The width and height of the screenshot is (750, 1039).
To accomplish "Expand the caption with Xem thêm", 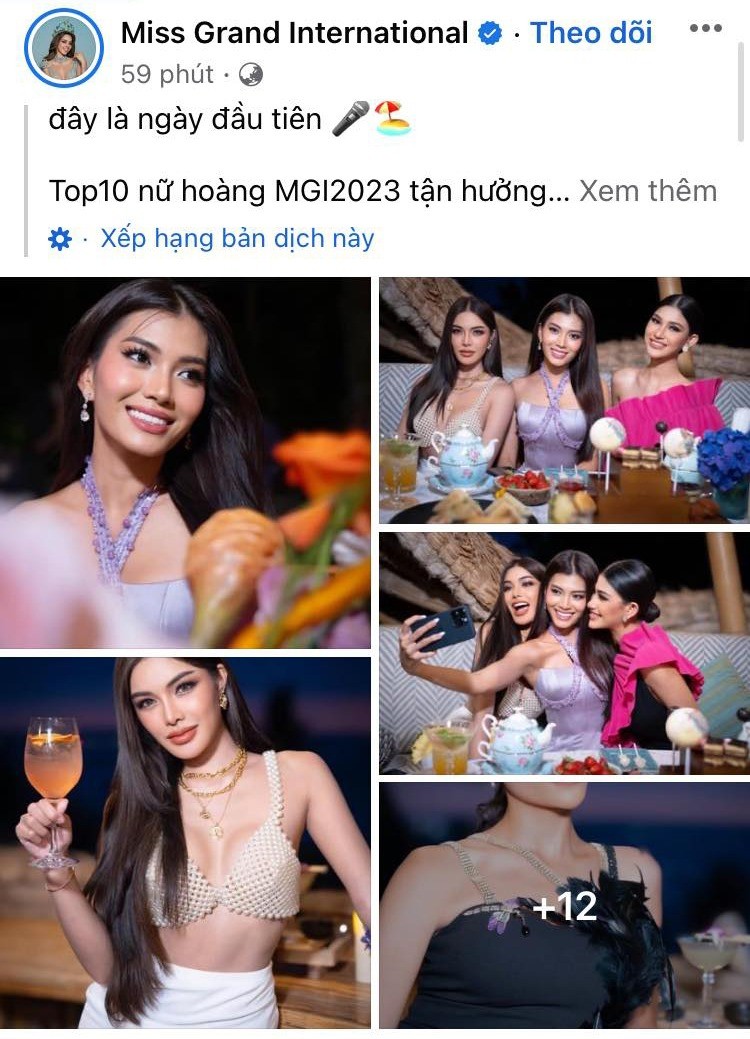I will 648,190.
